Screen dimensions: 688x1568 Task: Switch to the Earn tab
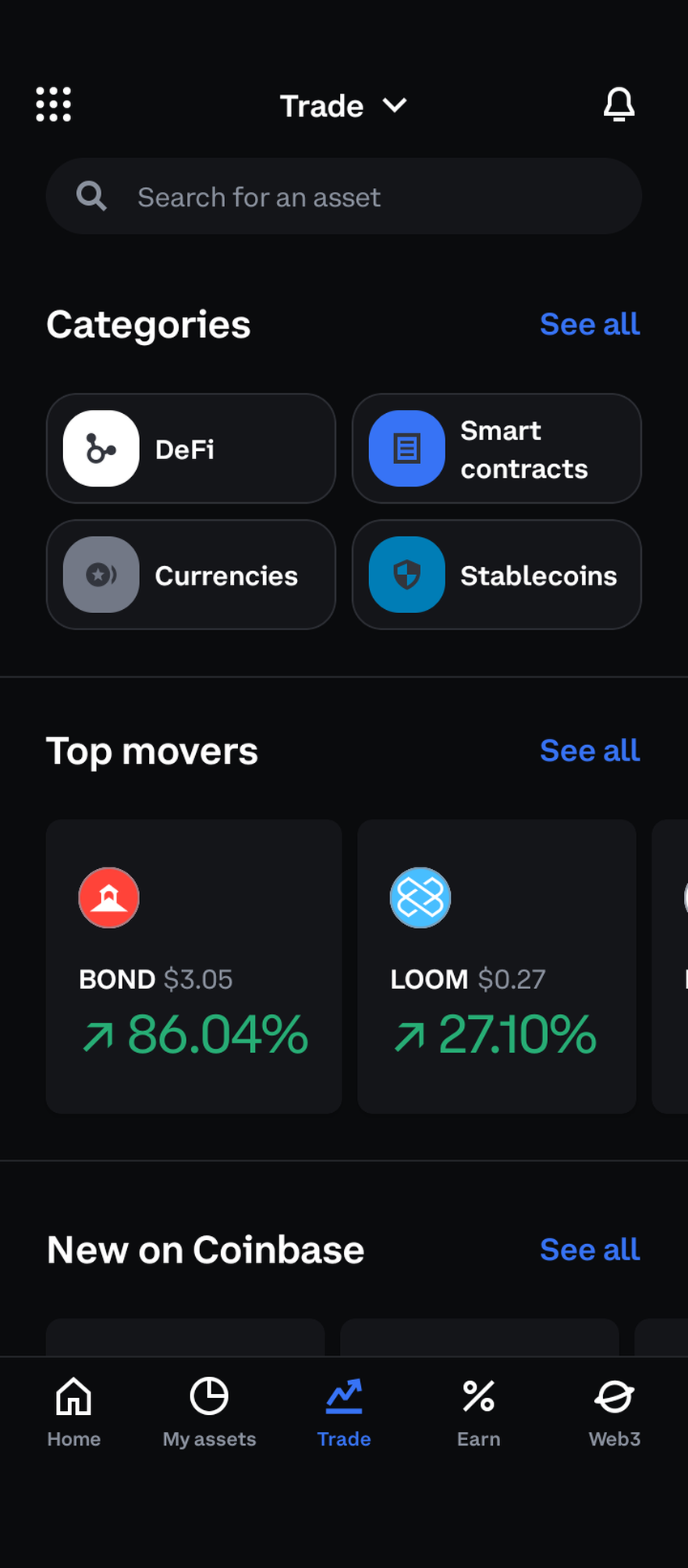[x=478, y=1412]
